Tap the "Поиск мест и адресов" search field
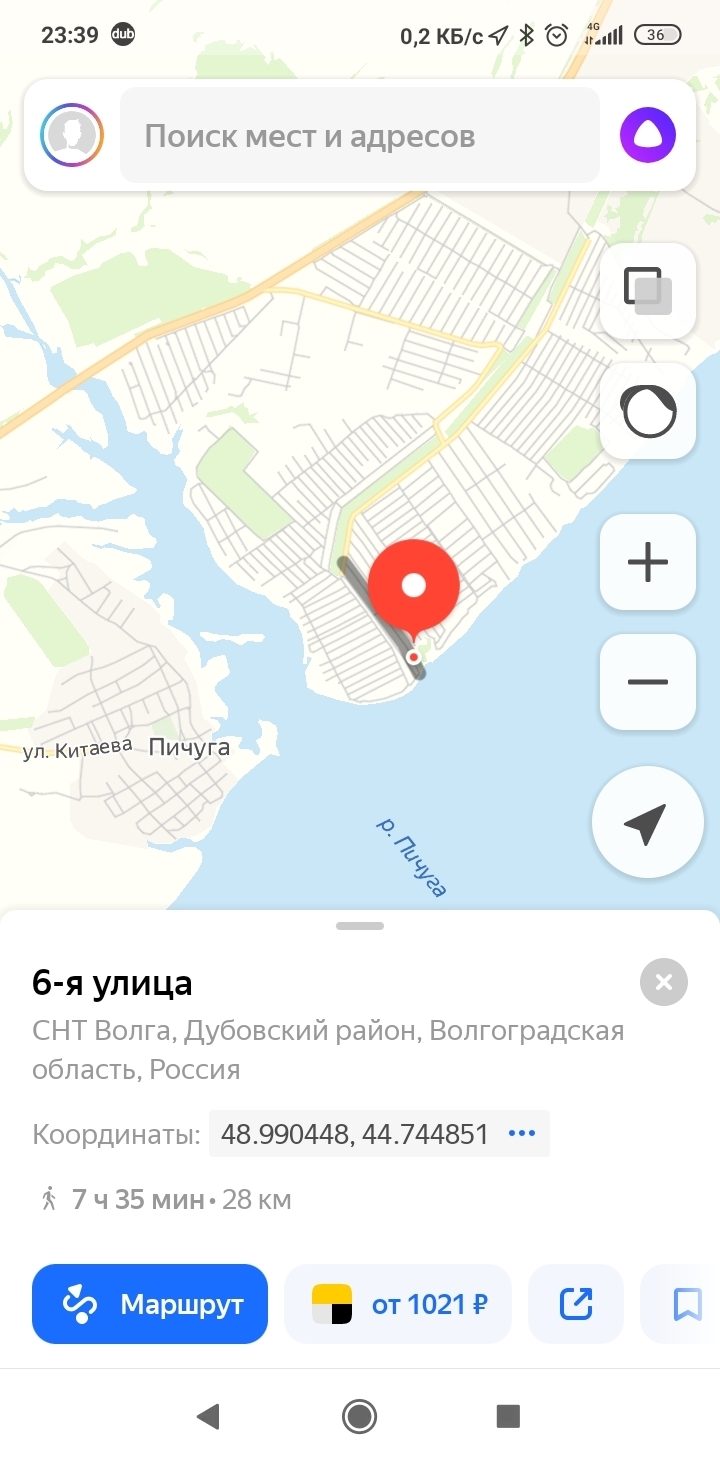 coord(360,136)
